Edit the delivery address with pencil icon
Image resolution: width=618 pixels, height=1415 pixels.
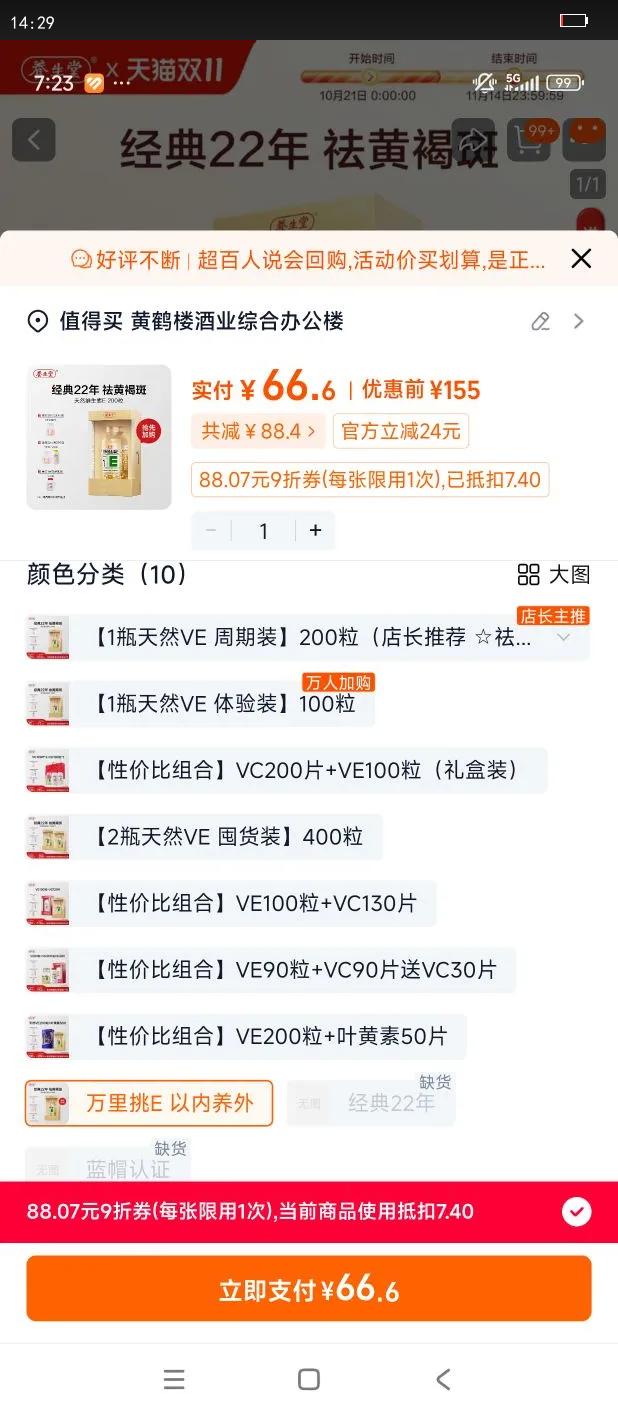tap(540, 321)
